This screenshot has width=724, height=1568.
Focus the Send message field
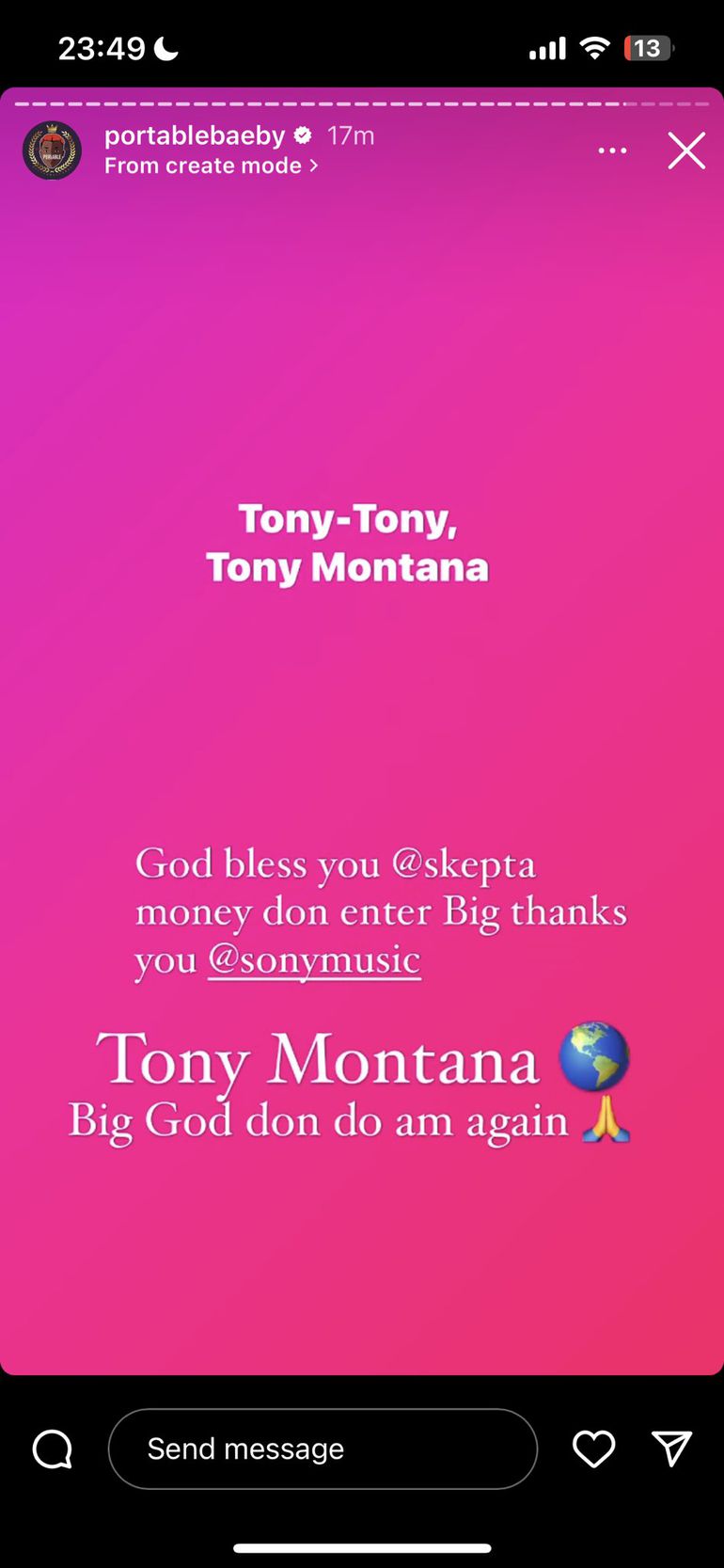[323, 1449]
